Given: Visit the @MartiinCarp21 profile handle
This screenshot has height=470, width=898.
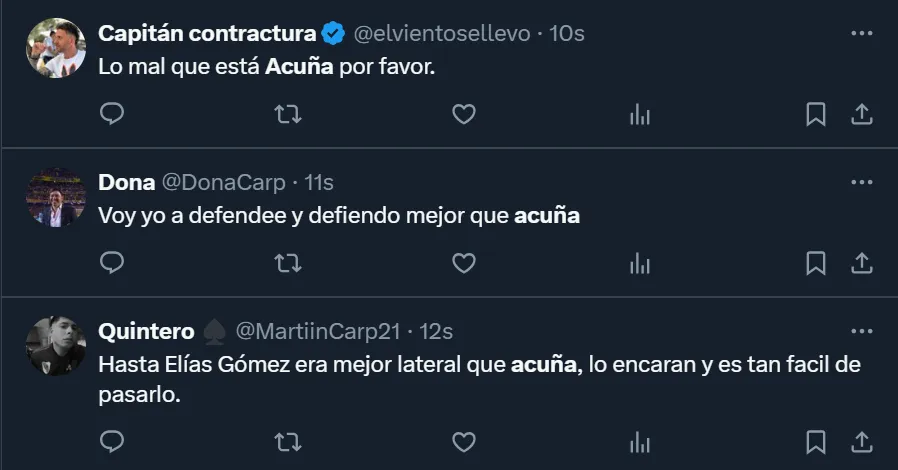Looking at the screenshot, I should click(x=317, y=331).
